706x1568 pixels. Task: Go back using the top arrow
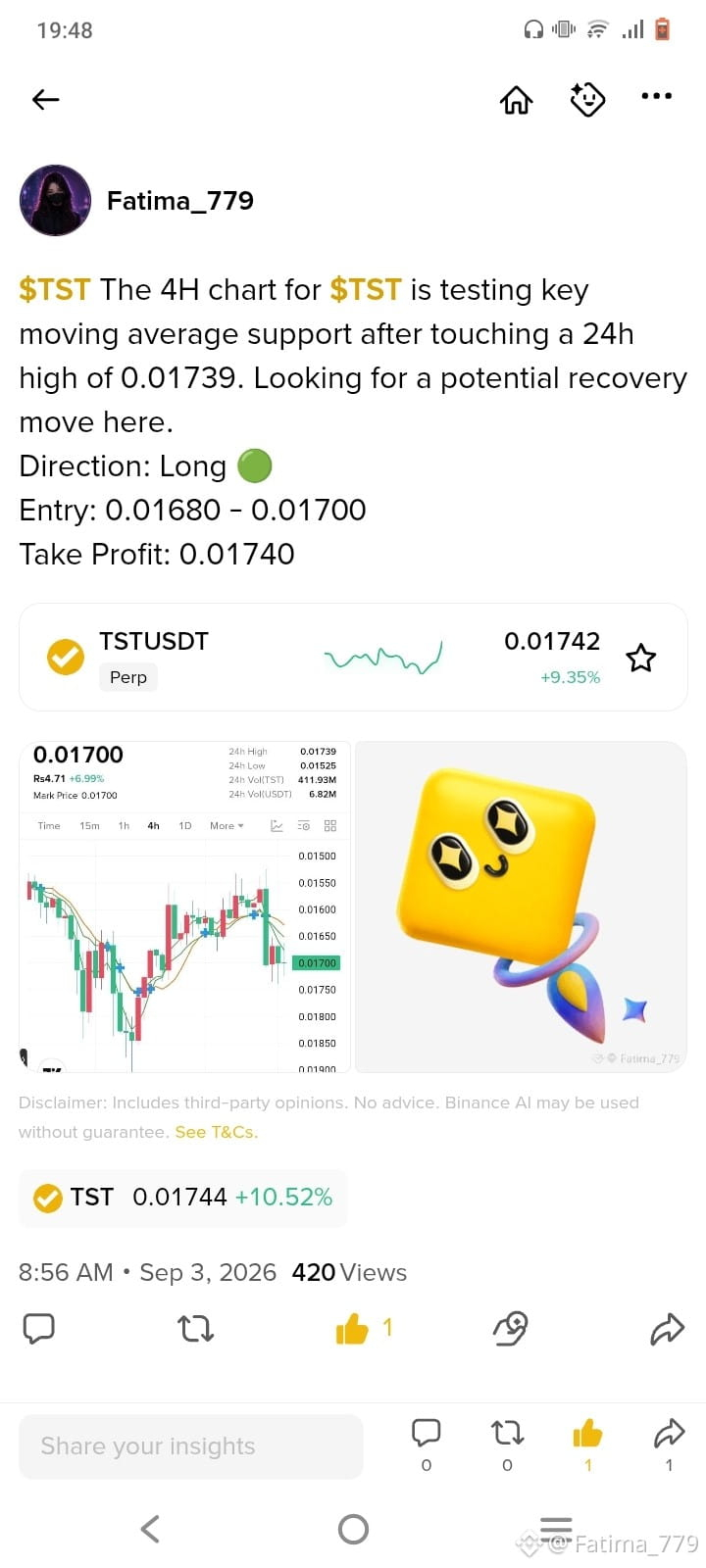coord(46,99)
